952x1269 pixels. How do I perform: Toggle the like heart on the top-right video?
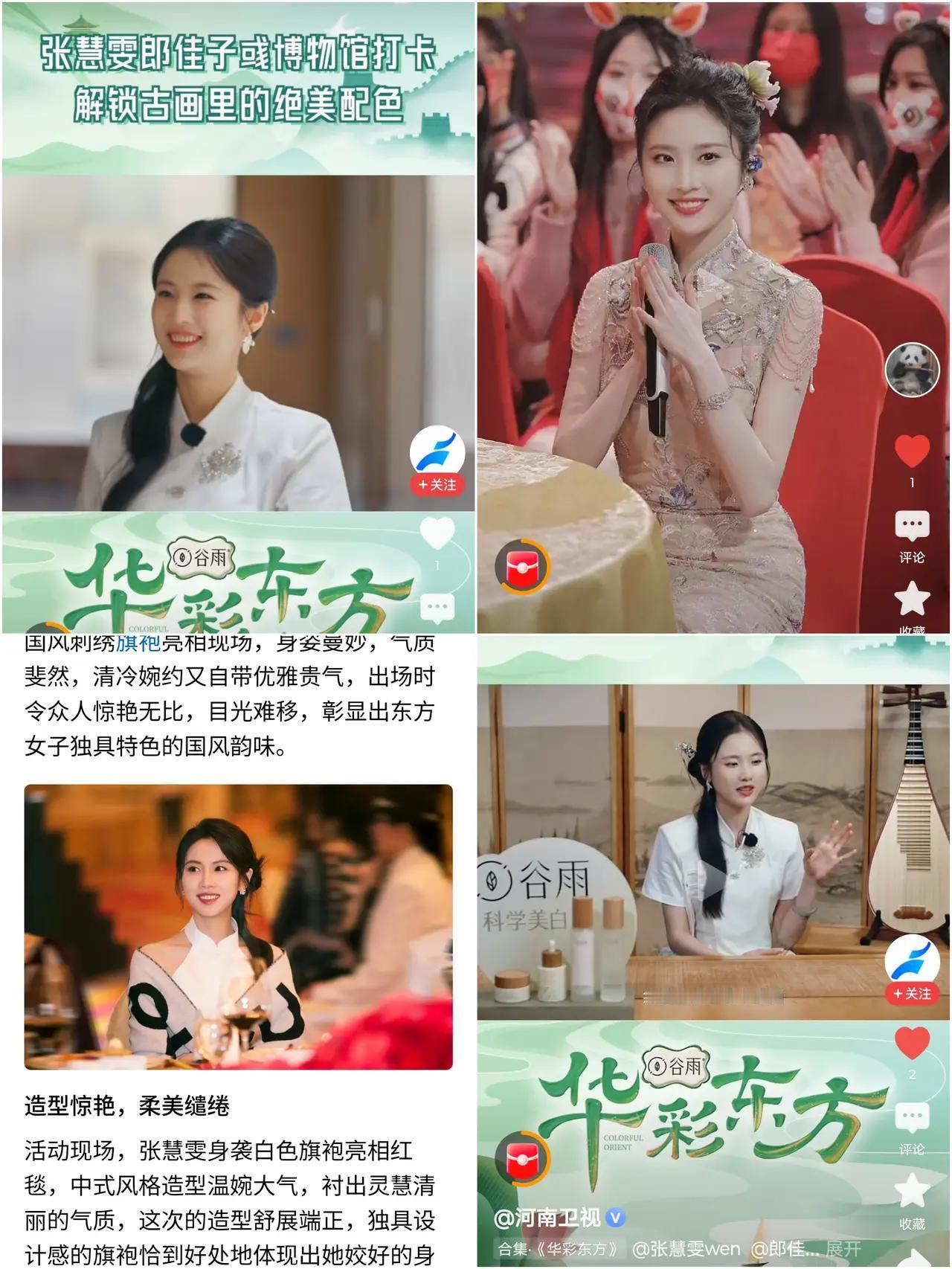tap(912, 450)
